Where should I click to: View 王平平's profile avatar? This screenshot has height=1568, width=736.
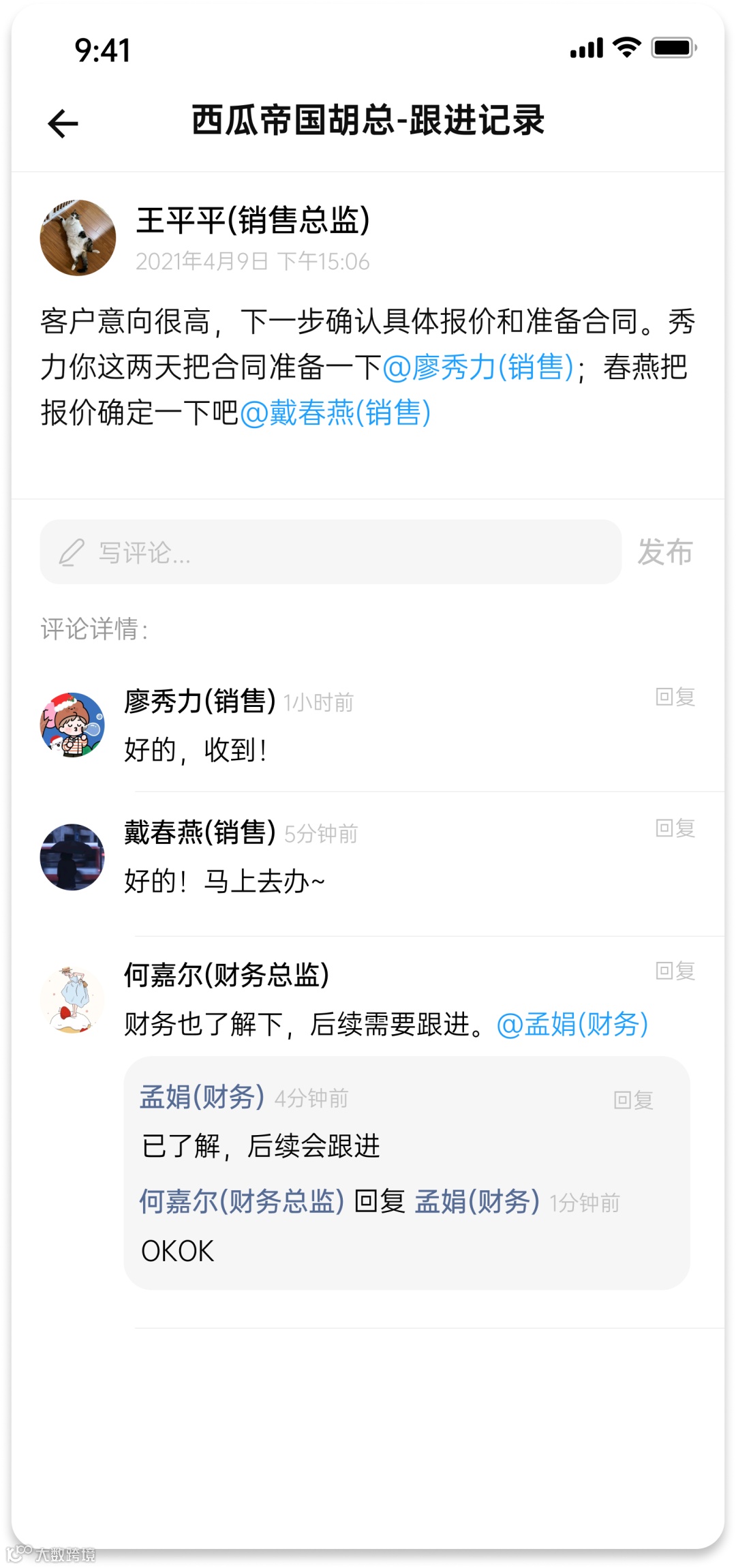pyautogui.click(x=78, y=238)
